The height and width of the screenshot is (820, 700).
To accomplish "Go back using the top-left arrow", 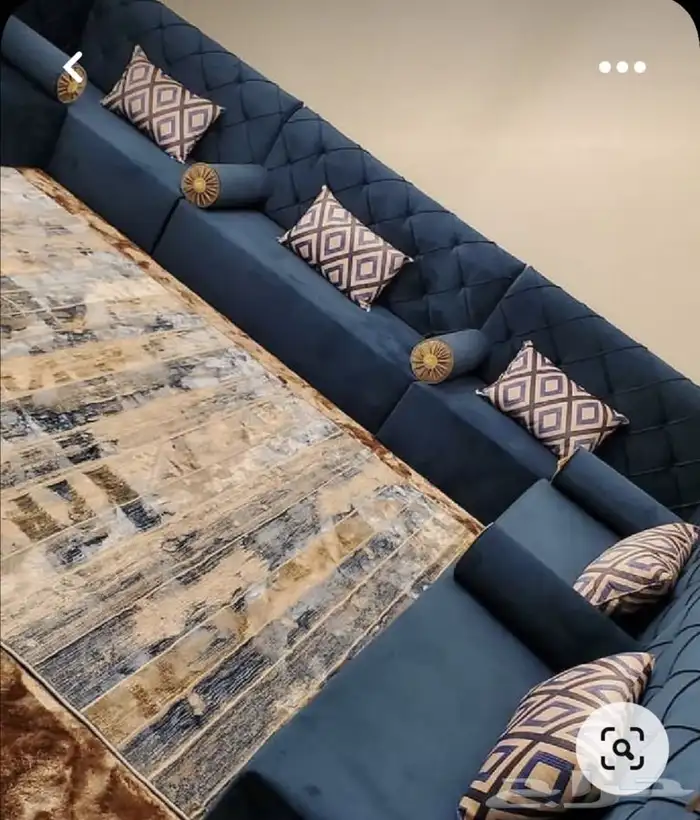I will [x=73, y=67].
